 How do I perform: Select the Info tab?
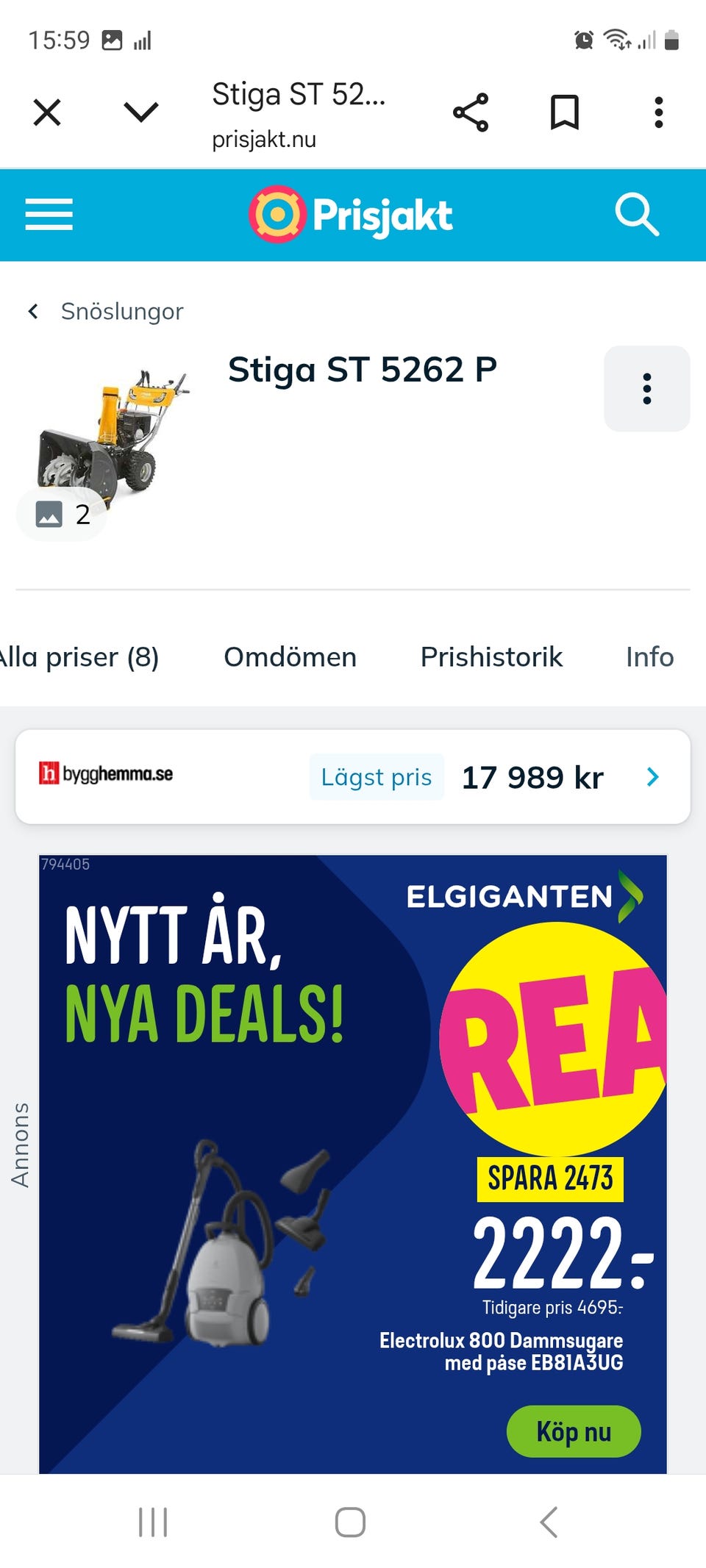649,657
